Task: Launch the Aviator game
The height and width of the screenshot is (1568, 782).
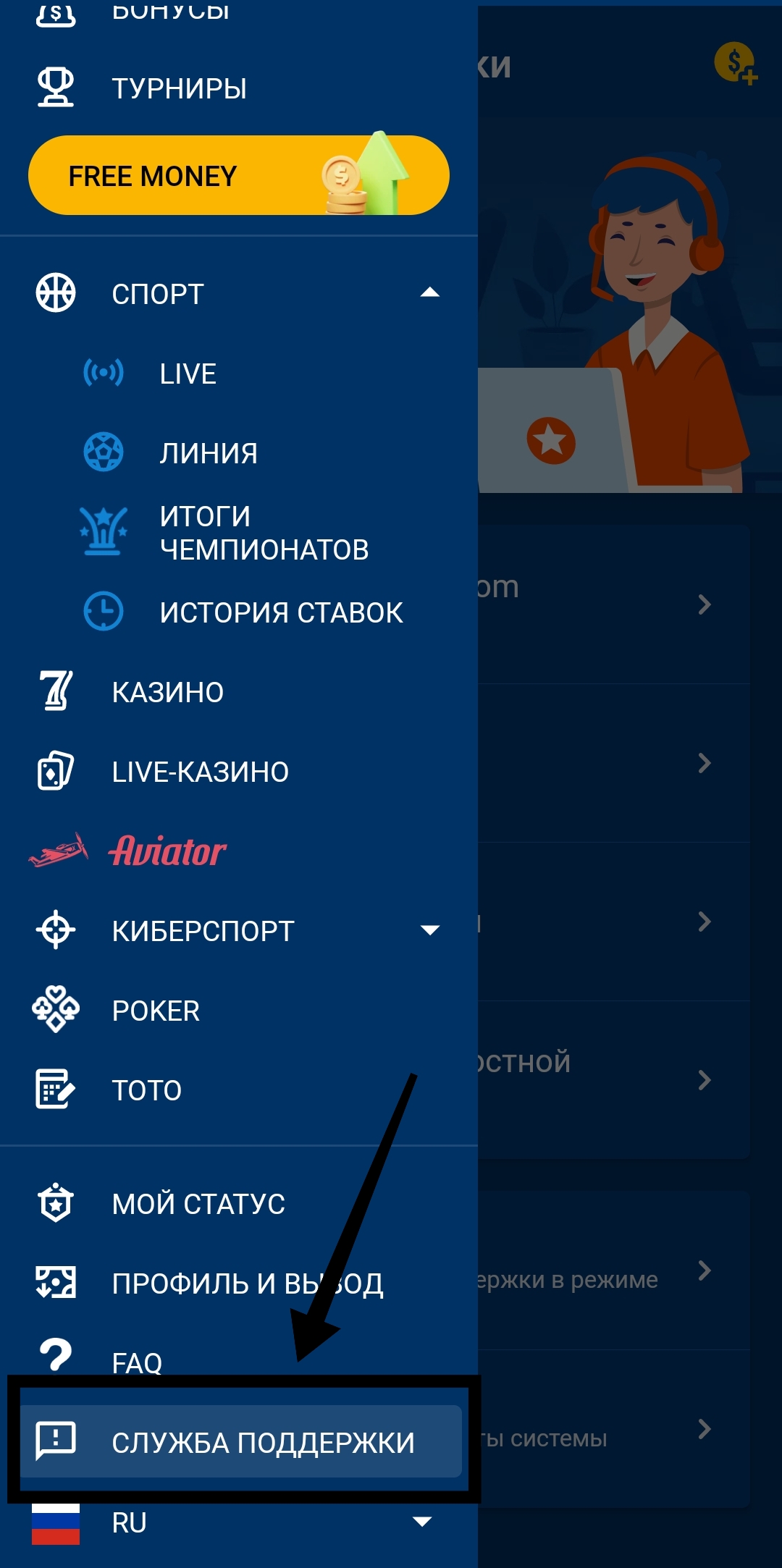Action: click(x=168, y=851)
